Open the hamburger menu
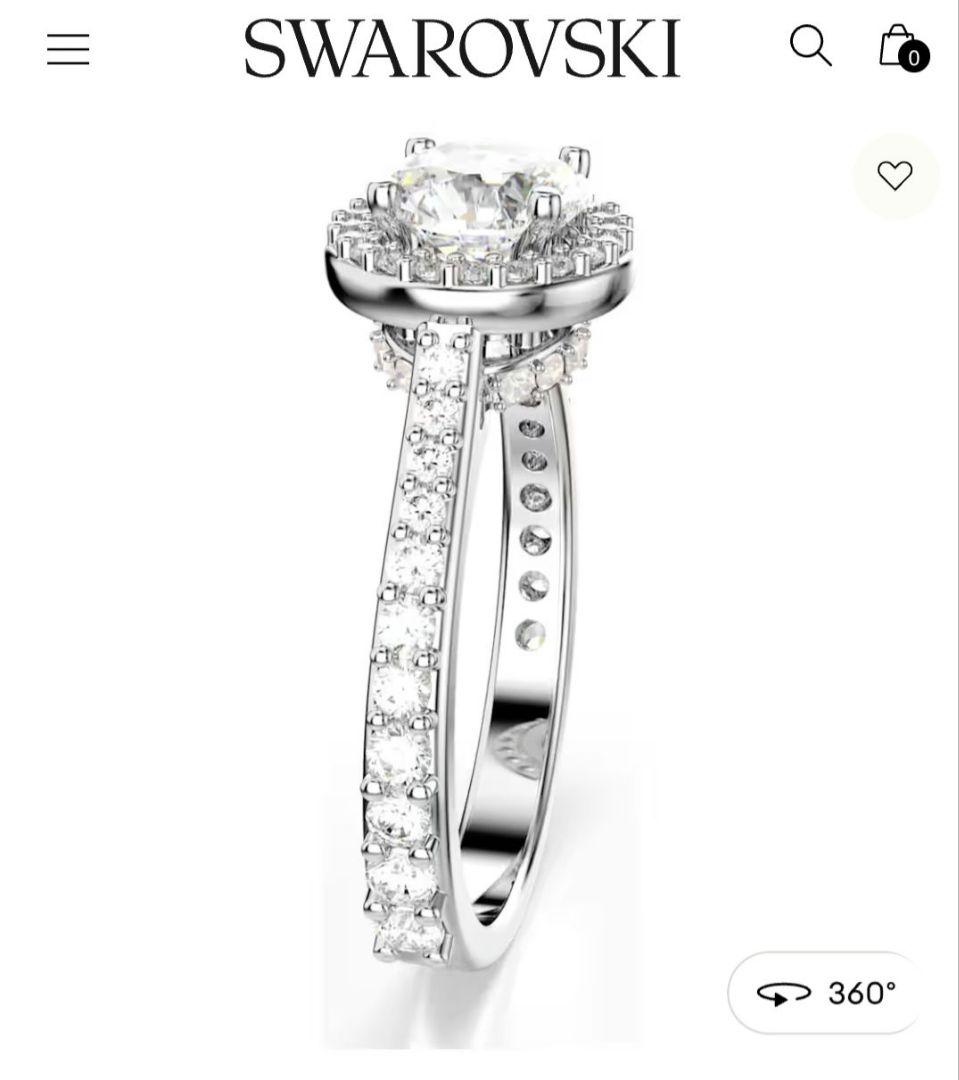The height and width of the screenshot is (1080, 959). pyautogui.click(x=68, y=49)
